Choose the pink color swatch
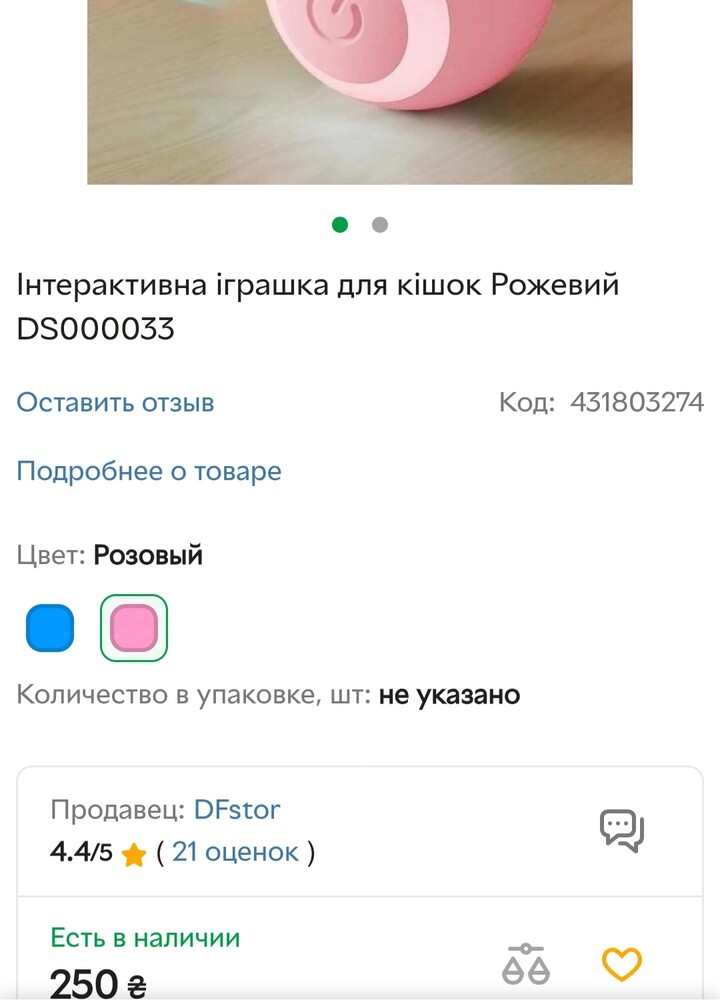 tap(134, 628)
